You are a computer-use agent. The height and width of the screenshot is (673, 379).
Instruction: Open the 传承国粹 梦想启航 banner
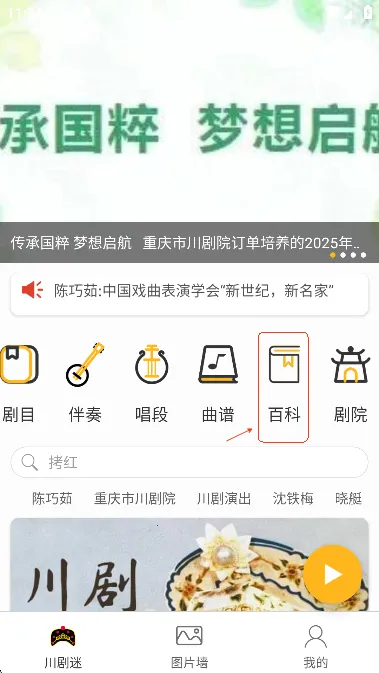tap(189, 131)
